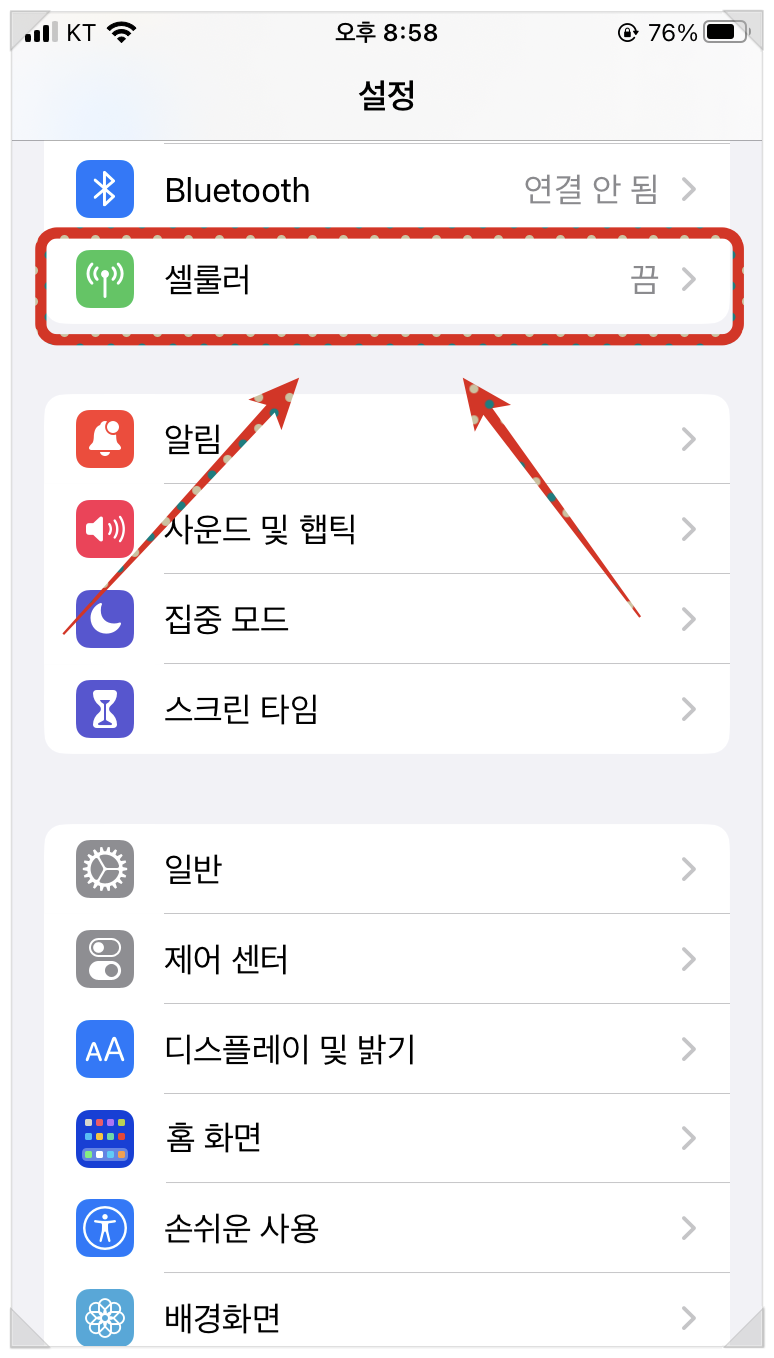Go to 디스플레이 및 밝기
The image size is (774, 1358).
click(x=387, y=1049)
